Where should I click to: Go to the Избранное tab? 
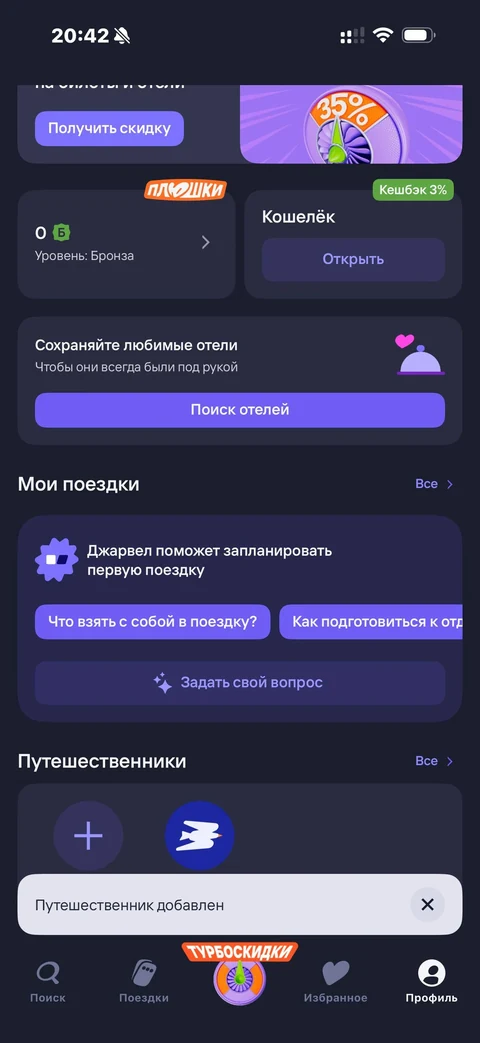(x=335, y=981)
